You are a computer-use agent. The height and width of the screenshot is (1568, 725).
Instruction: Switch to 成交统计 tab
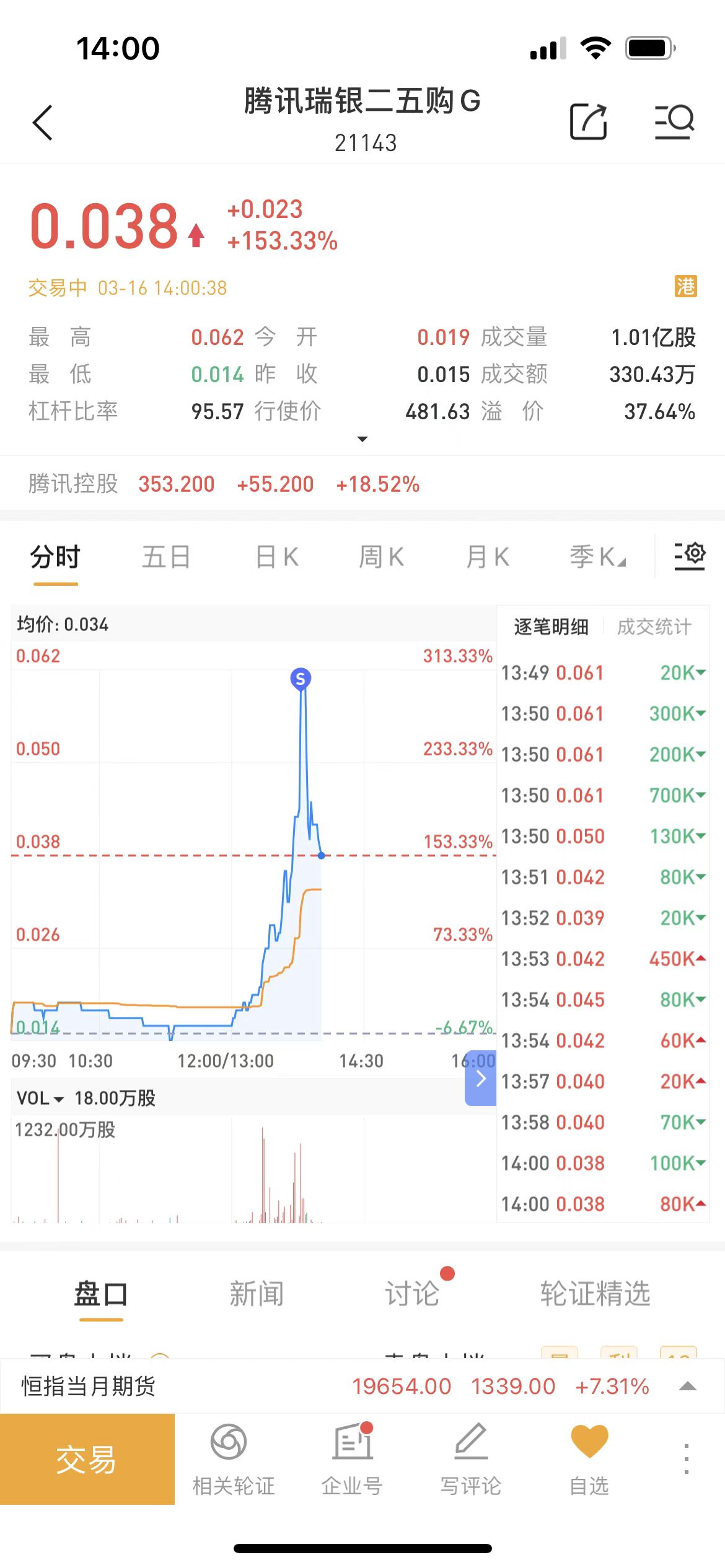click(x=654, y=627)
